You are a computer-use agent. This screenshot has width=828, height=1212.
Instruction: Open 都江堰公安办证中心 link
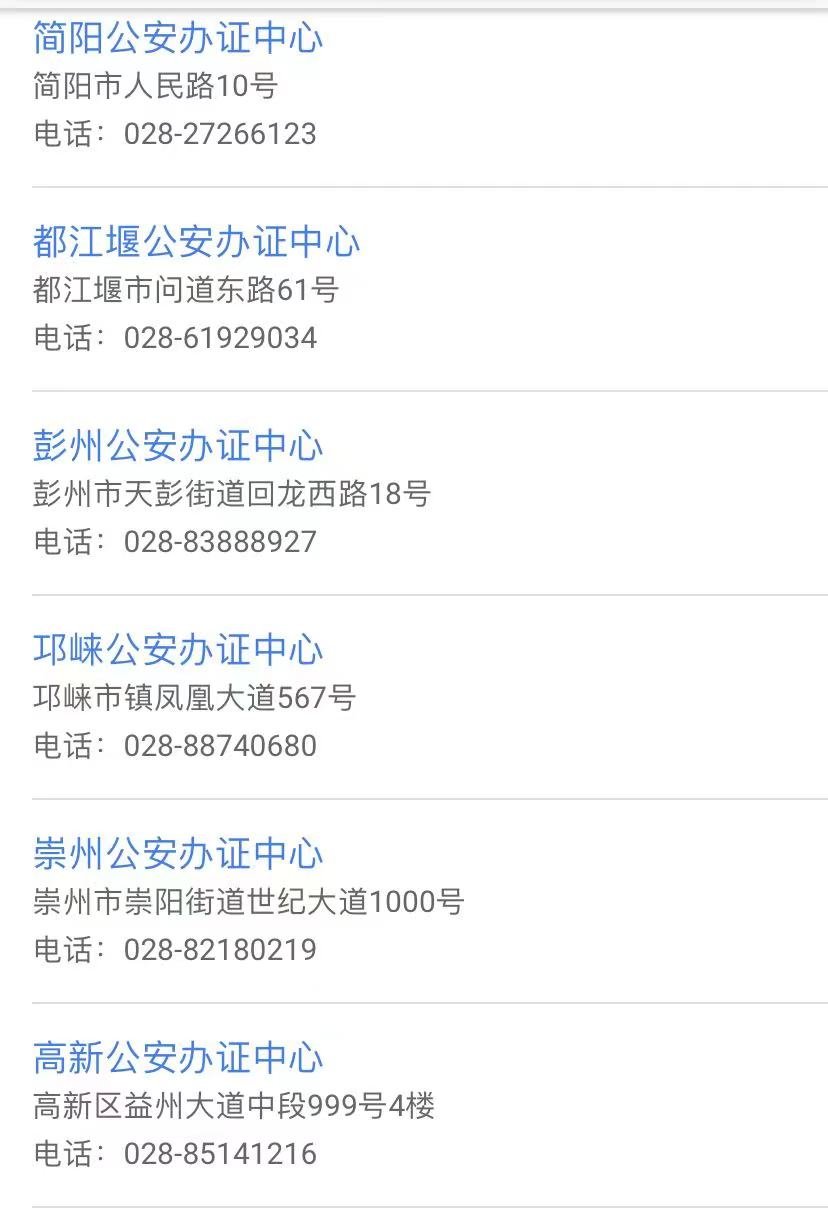tap(196, 242)
